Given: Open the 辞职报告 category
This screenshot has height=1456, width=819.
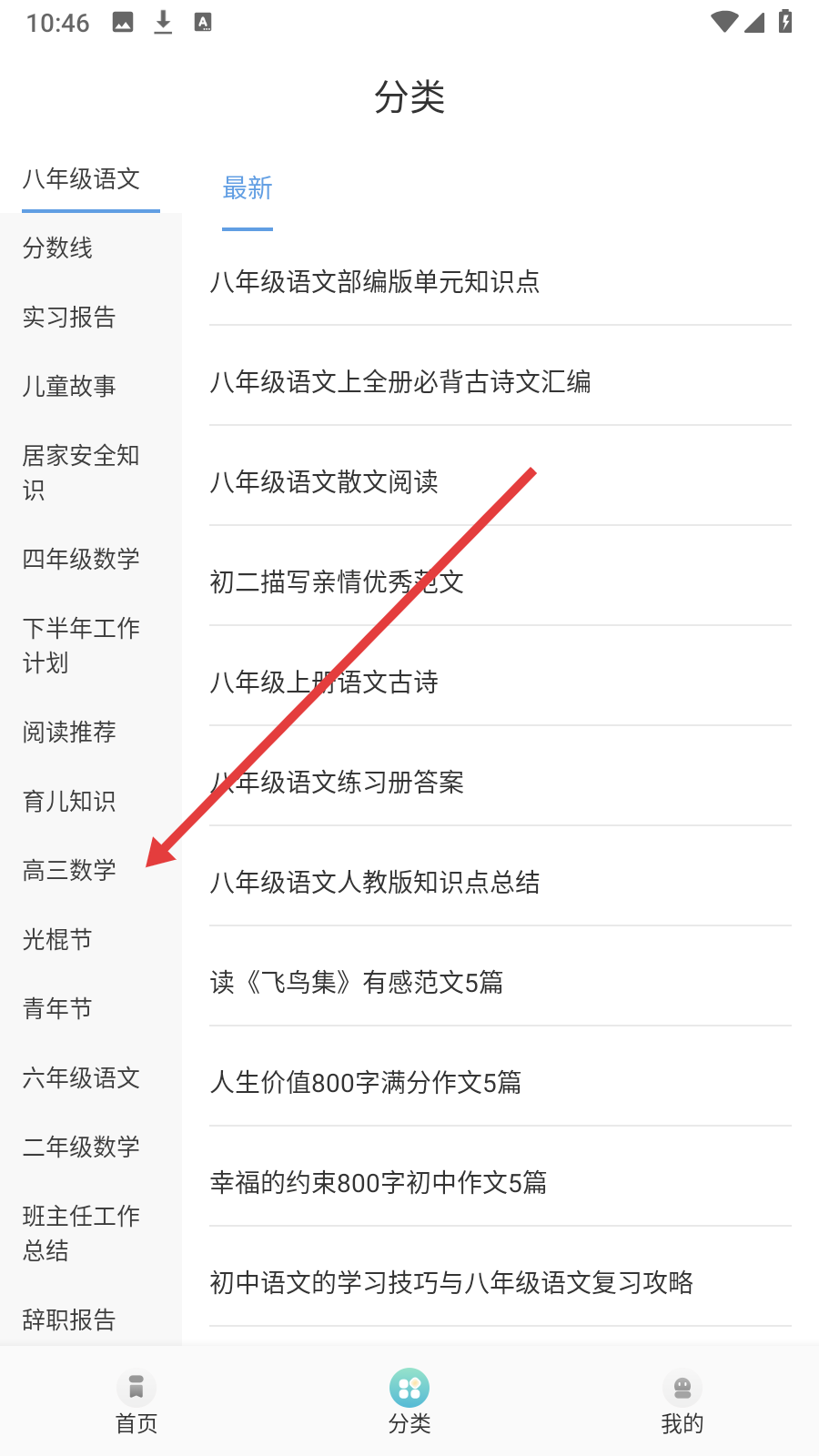Looking at the screenshot, I should [x=70, y=1320].
